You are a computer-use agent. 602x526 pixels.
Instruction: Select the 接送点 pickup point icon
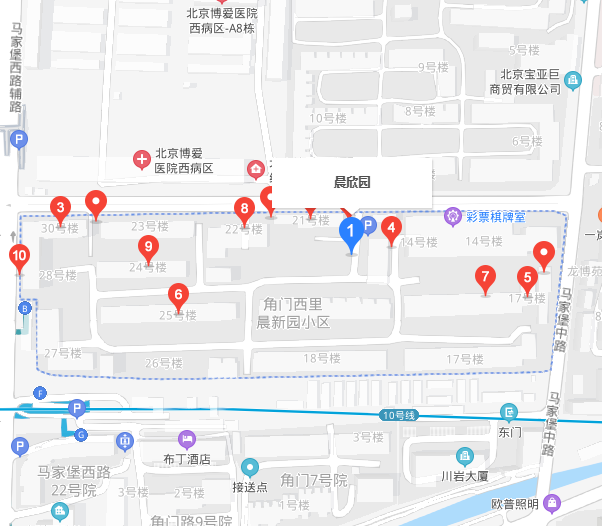(250, 467)
